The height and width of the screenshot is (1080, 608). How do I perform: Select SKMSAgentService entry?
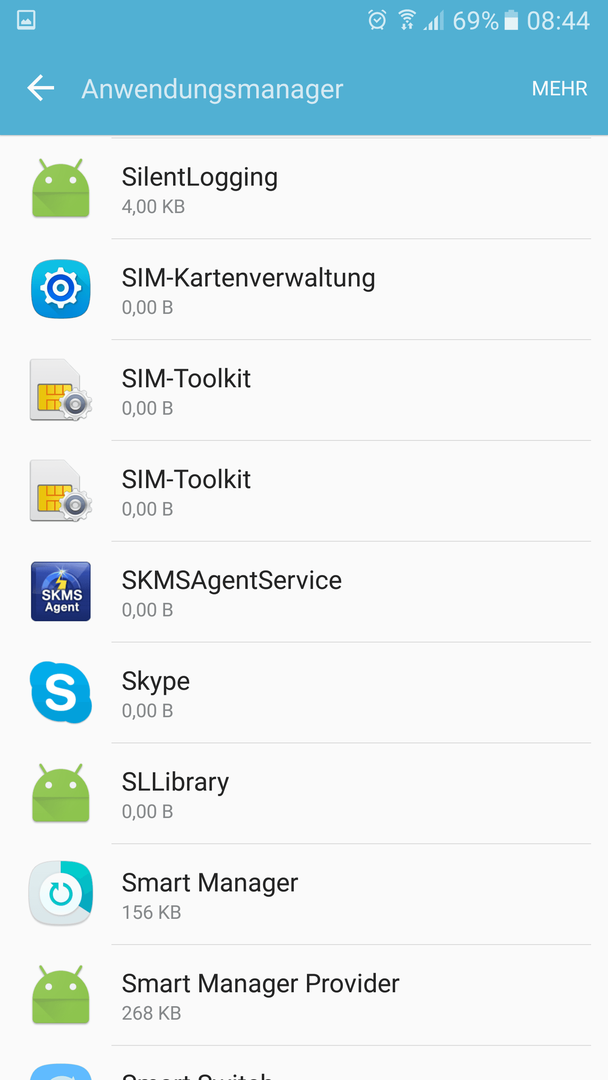pos(304,592)
